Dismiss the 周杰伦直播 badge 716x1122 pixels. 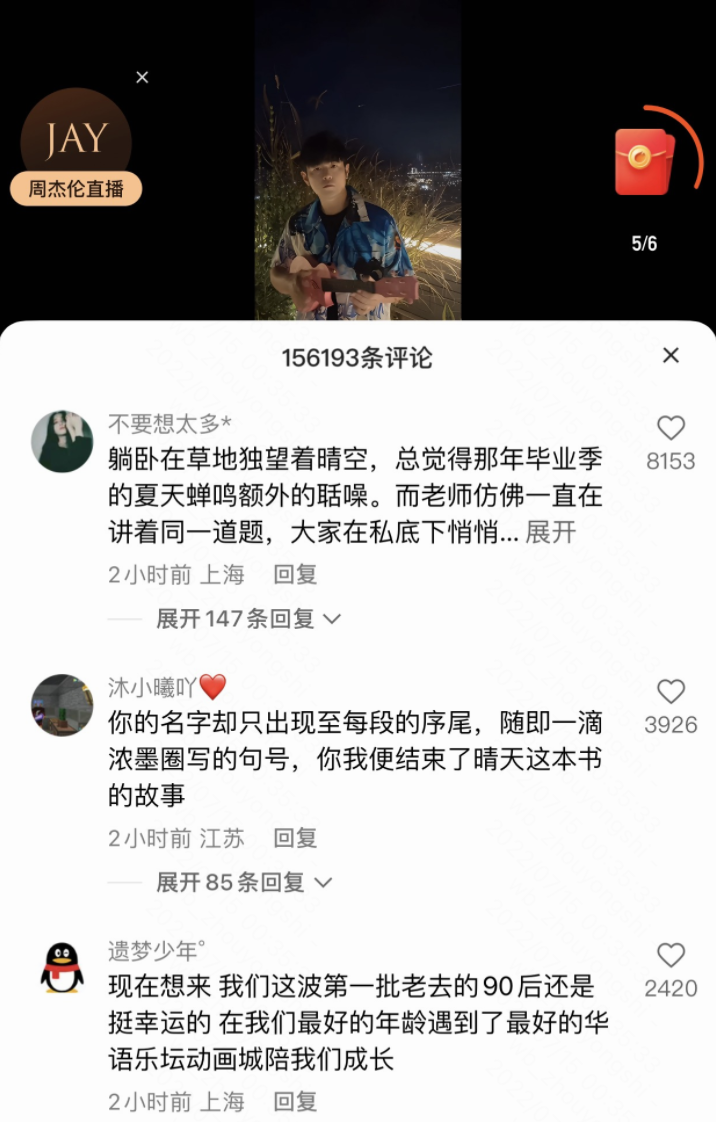142,77
